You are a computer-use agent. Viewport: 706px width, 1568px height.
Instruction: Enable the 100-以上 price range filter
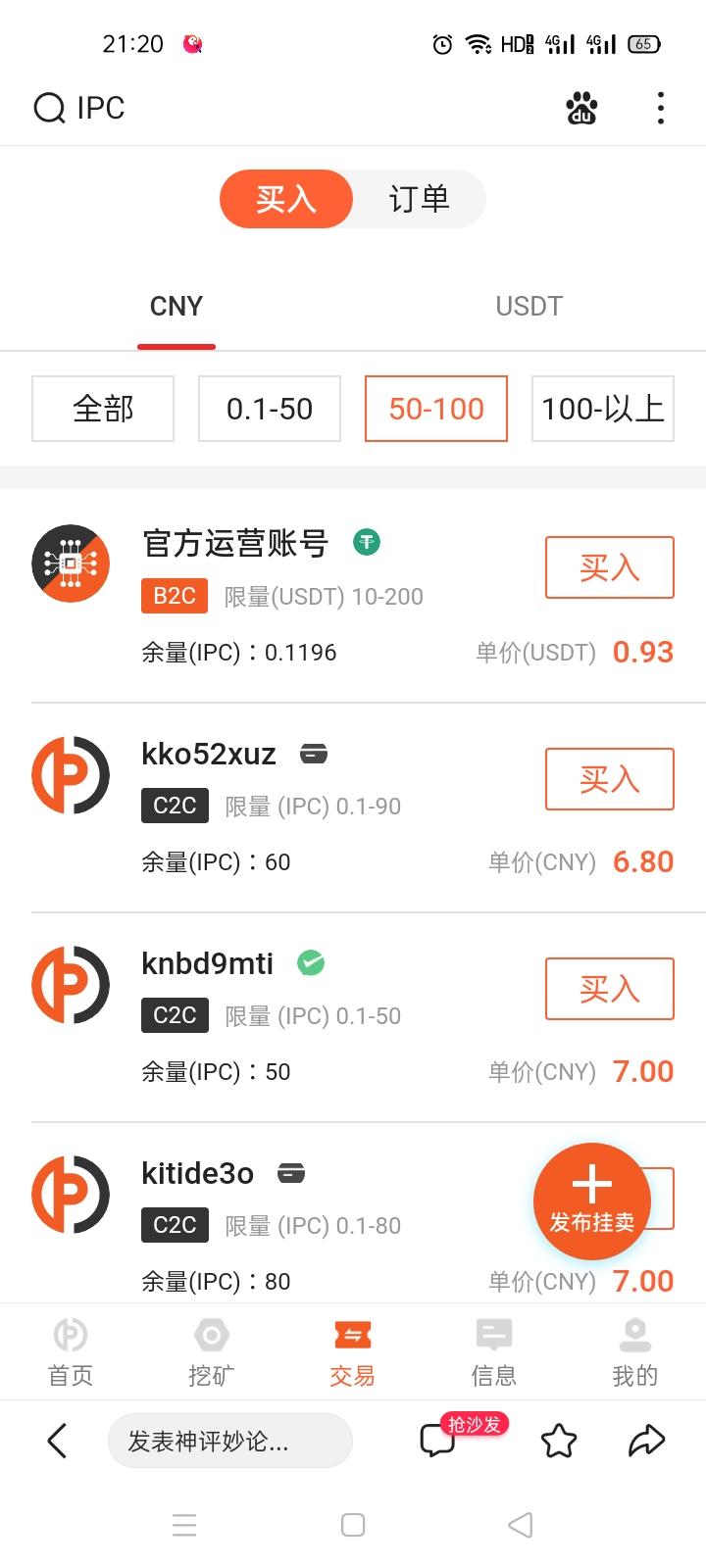(x=602, y=409)
